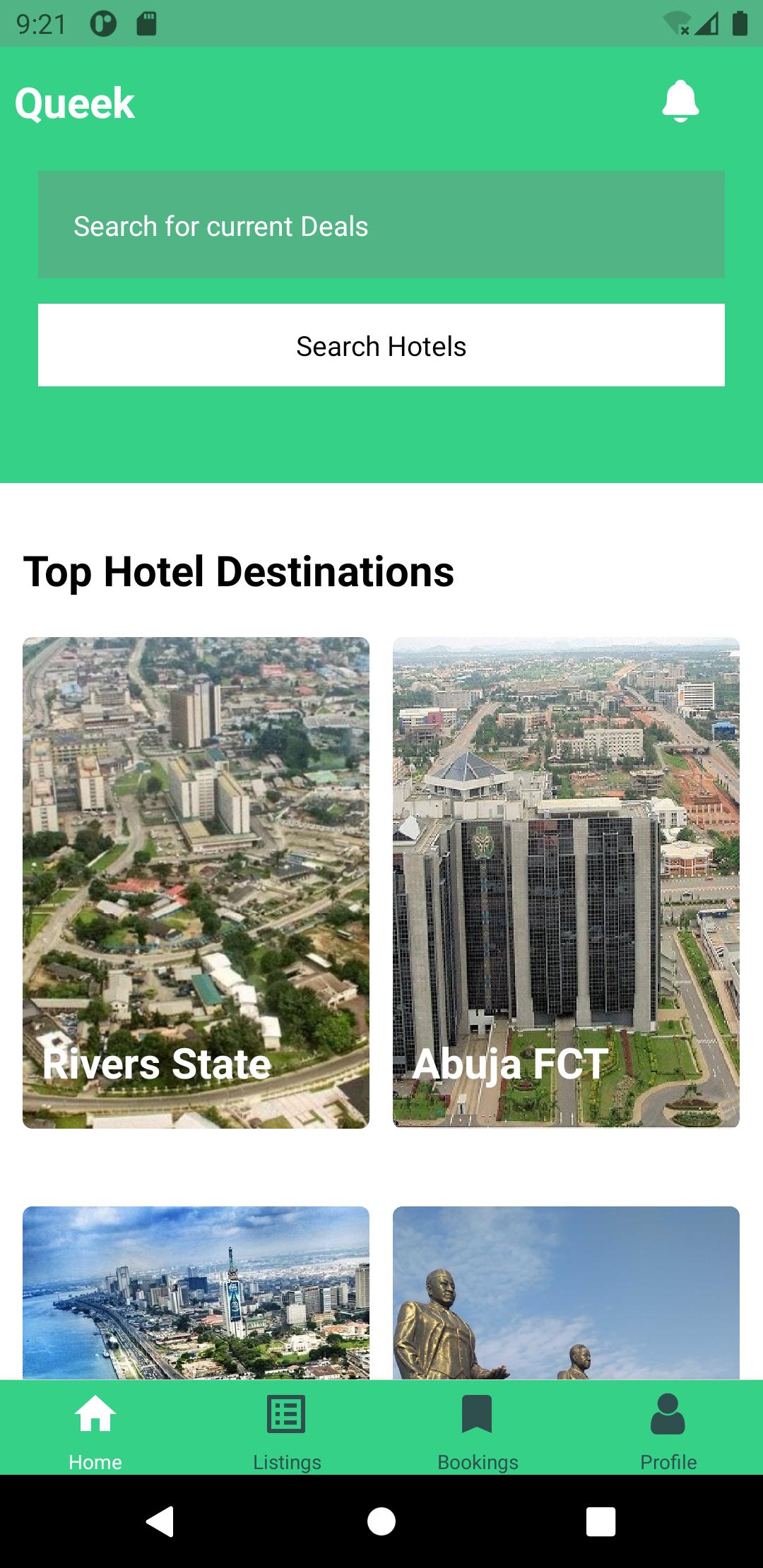Viewport: 763px width, 1568px height.
Task: Tap the system back button
Action: [160, 1521]
